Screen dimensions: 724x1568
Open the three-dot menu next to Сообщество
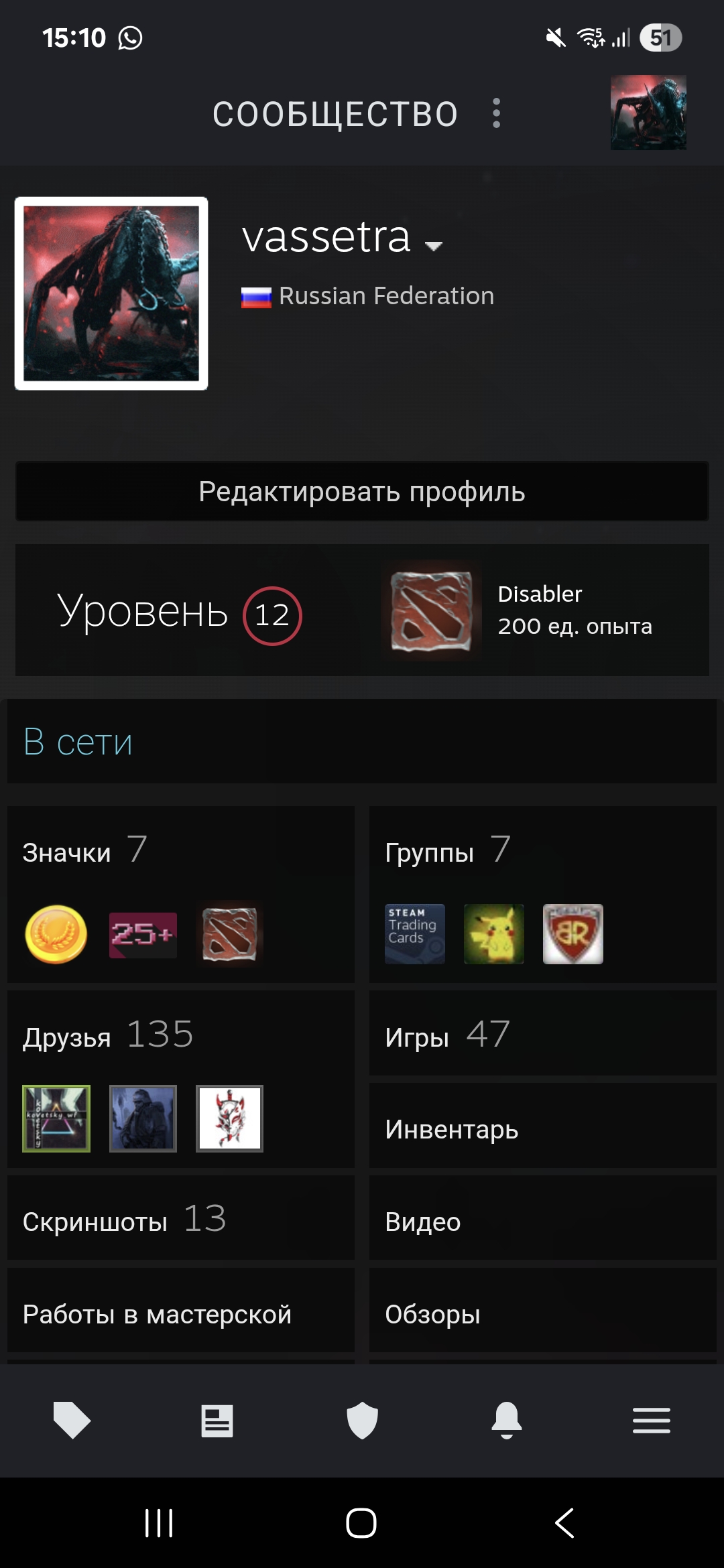coord(496,113)
